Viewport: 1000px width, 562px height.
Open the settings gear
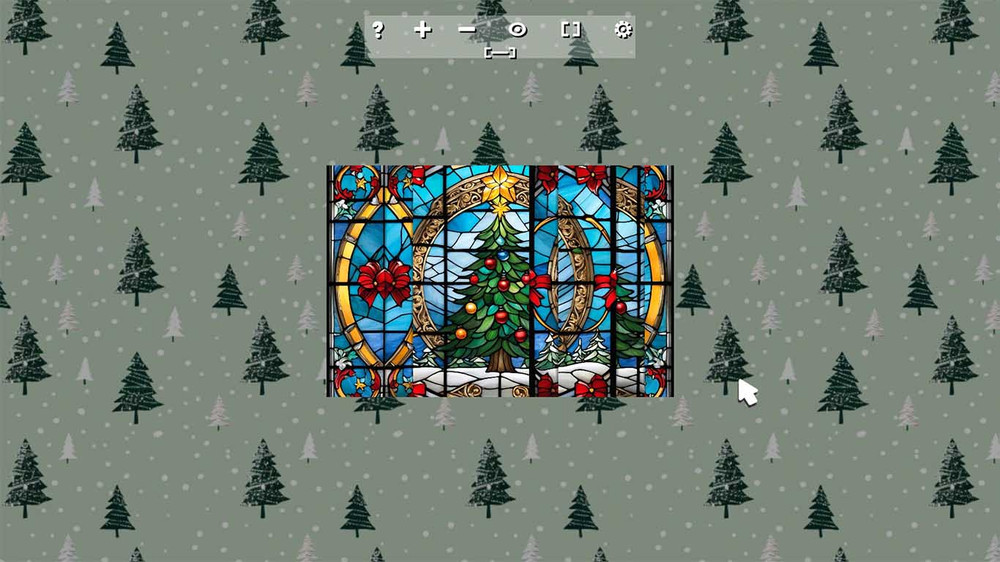click(x=623, y=30)
